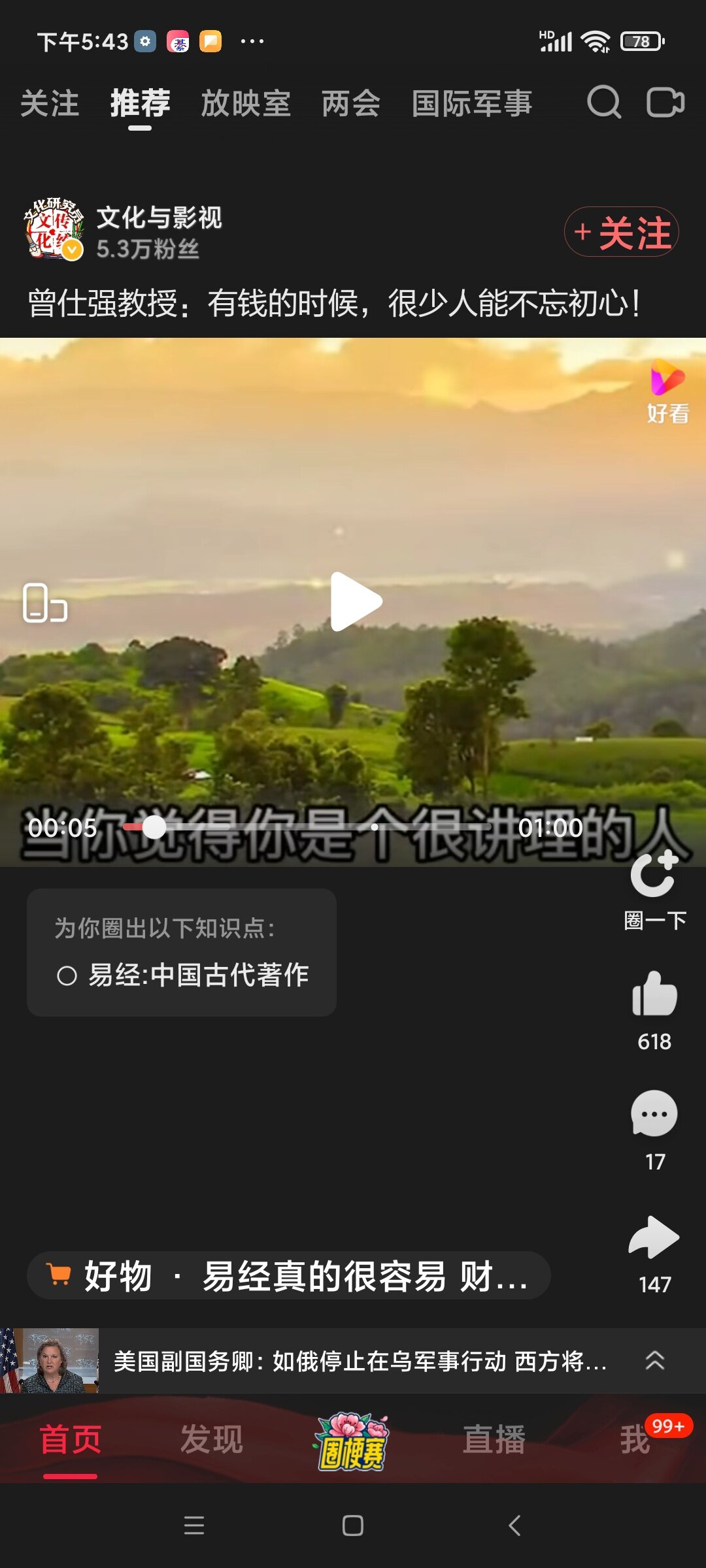The image size is (706, 1568).
Task: Rotate the video to fullscreen
Action: [44, 602]
